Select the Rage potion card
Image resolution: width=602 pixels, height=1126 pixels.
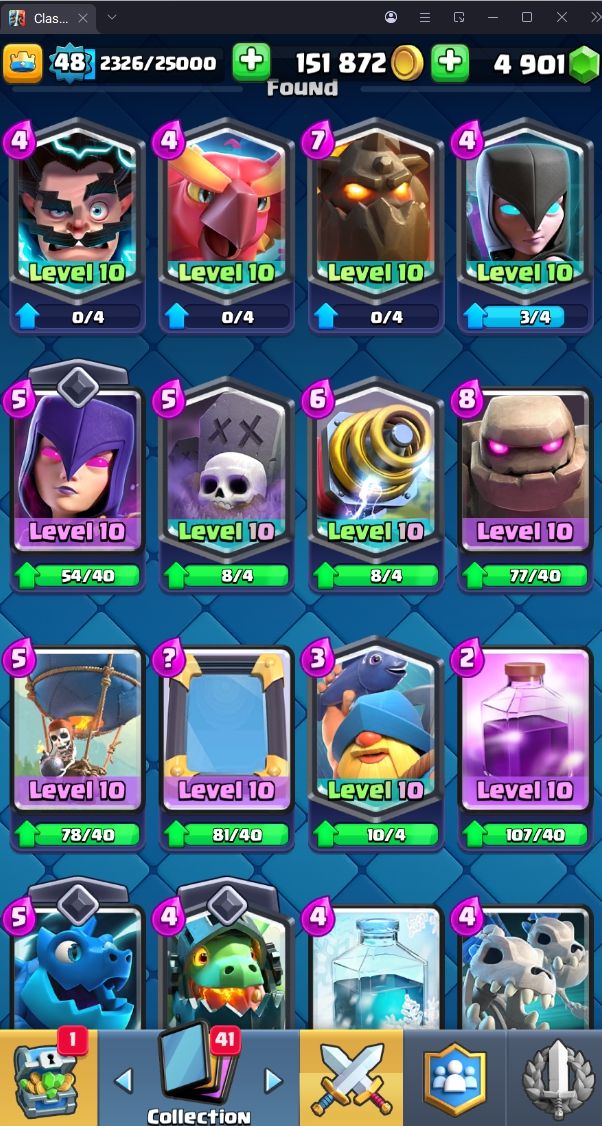525,735
